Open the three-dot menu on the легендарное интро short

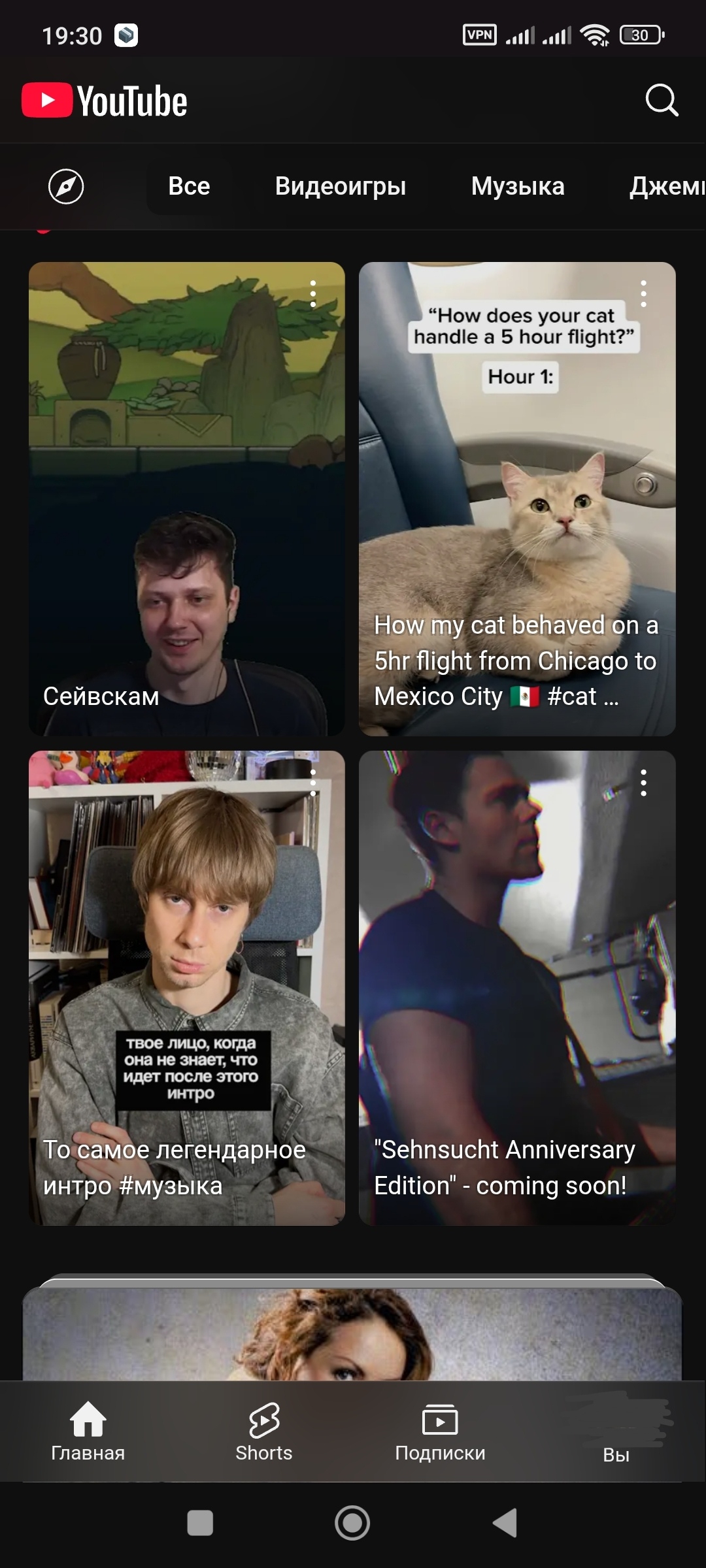(313, 783)
